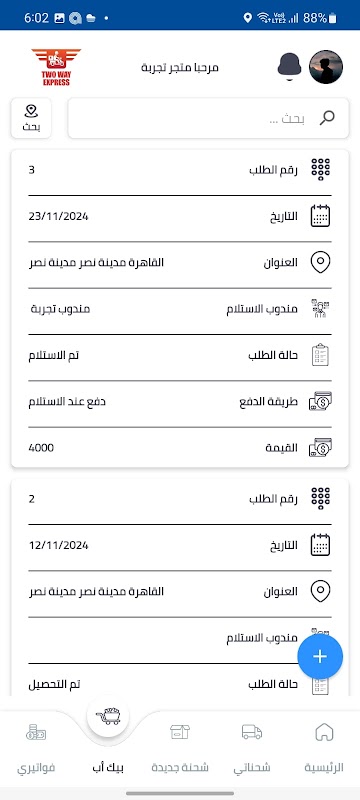Select the بيك أب tab
This screenshot has height=800, width=360.
108,740
